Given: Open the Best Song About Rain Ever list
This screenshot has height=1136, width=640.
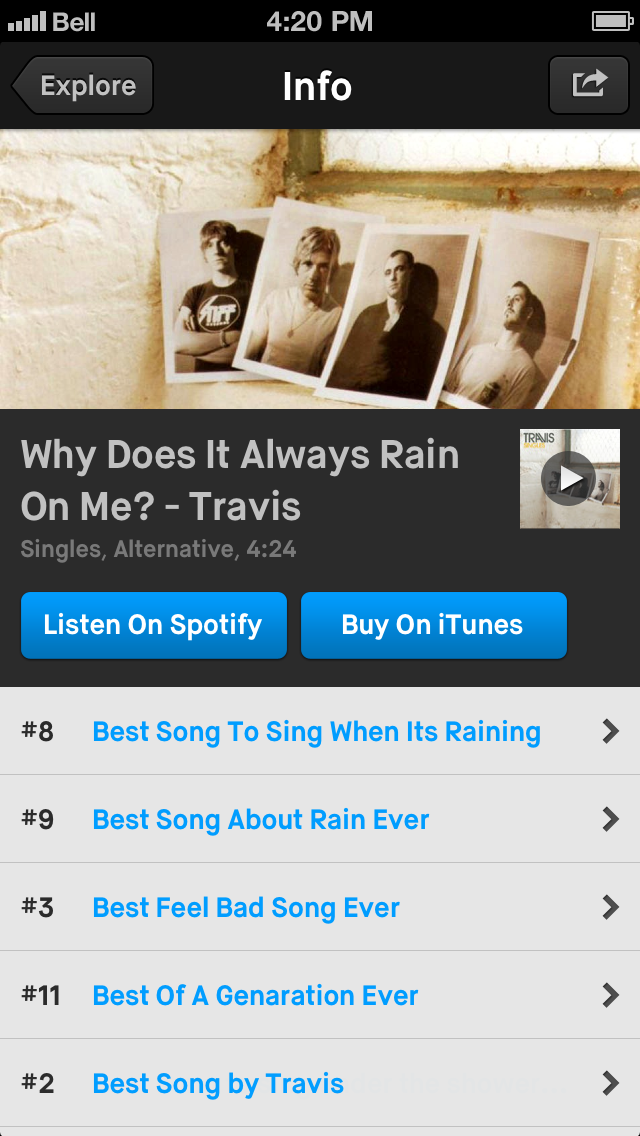Looking at the screenshot, I should [261, 820].
